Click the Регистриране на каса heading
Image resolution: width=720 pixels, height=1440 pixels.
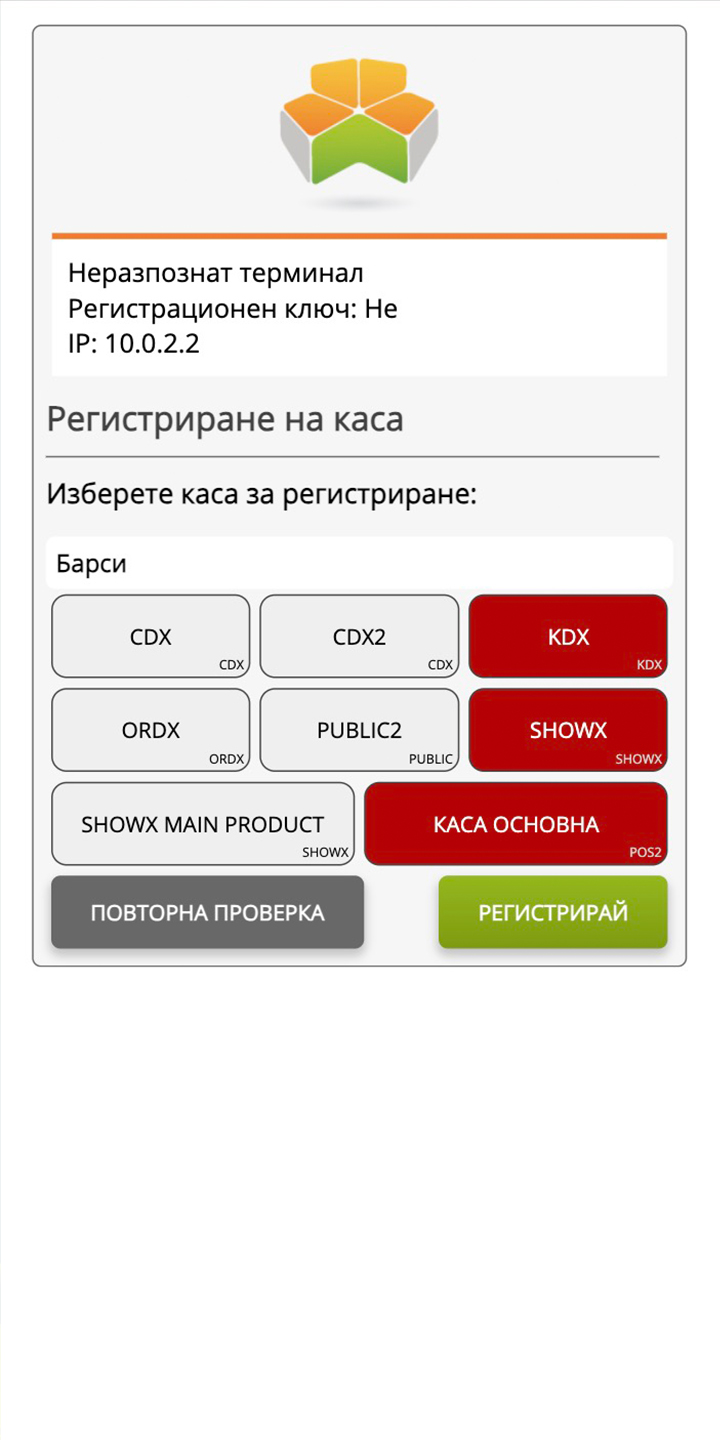(225, 419)
